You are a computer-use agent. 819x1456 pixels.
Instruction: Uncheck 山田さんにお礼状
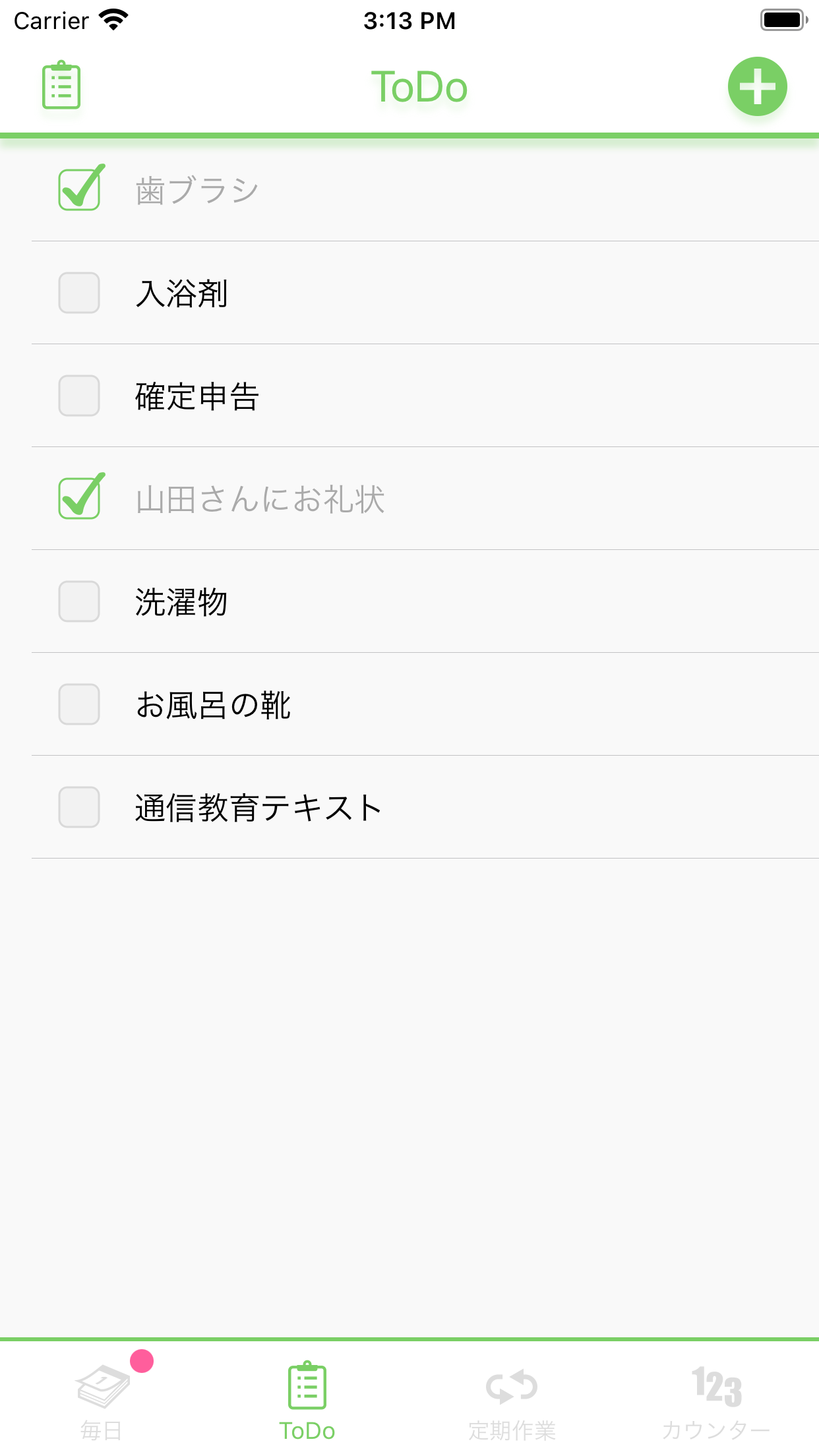click(80, 497)
